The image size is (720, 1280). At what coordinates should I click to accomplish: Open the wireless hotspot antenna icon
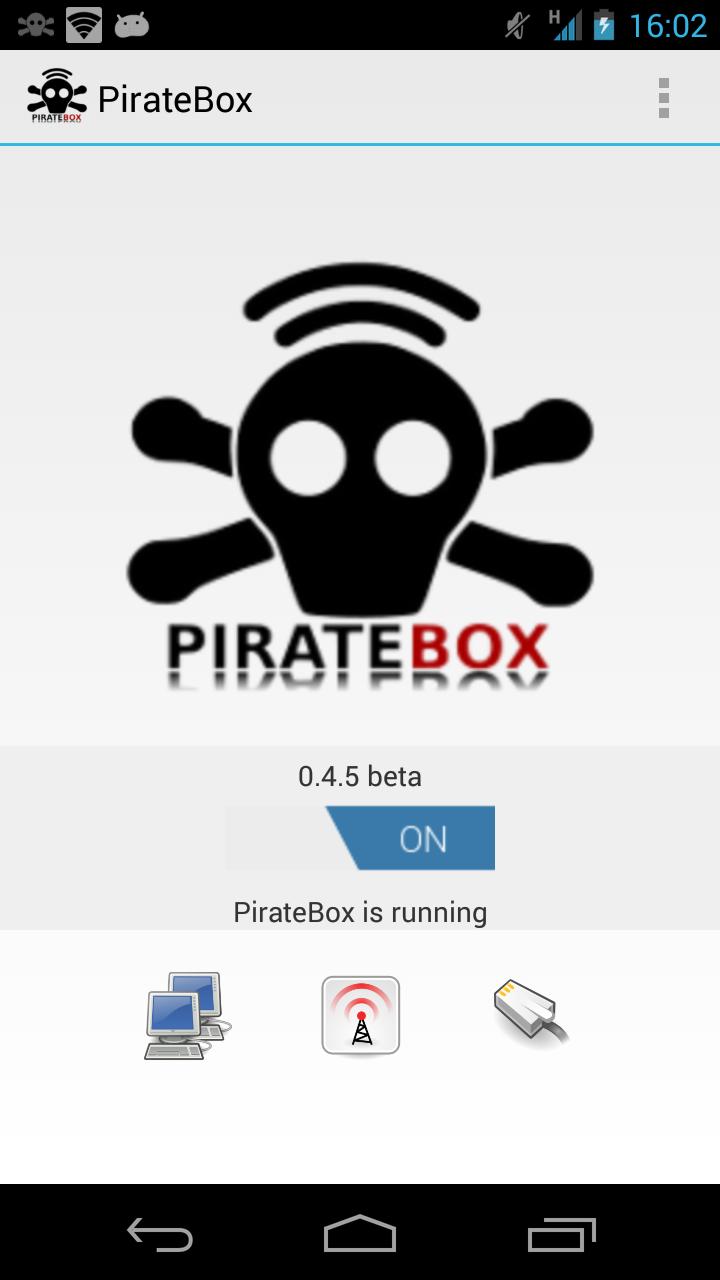click(x=360, y=1015)
